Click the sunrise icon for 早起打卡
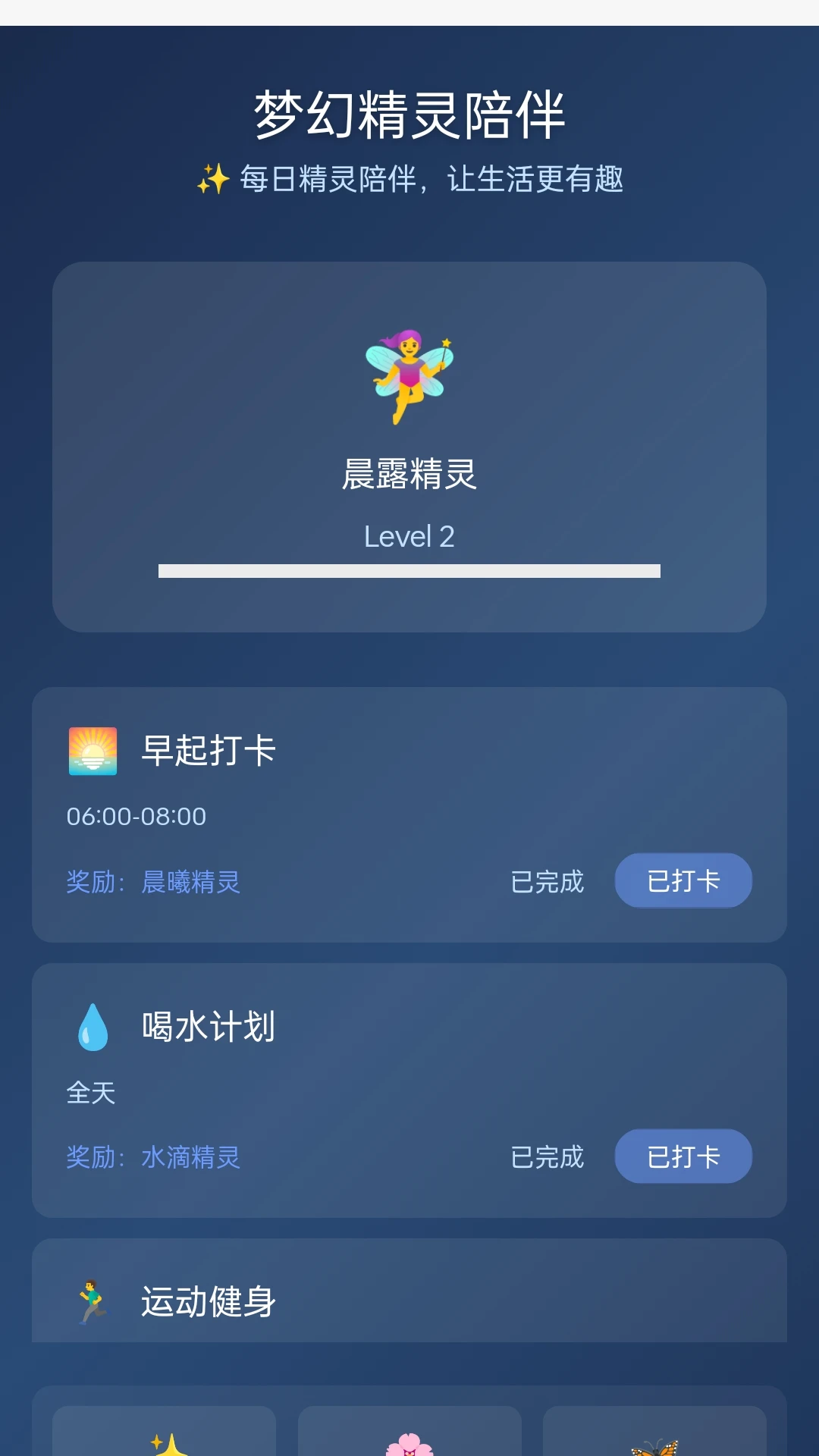The image size is (819, 1456). pos(91,753)
